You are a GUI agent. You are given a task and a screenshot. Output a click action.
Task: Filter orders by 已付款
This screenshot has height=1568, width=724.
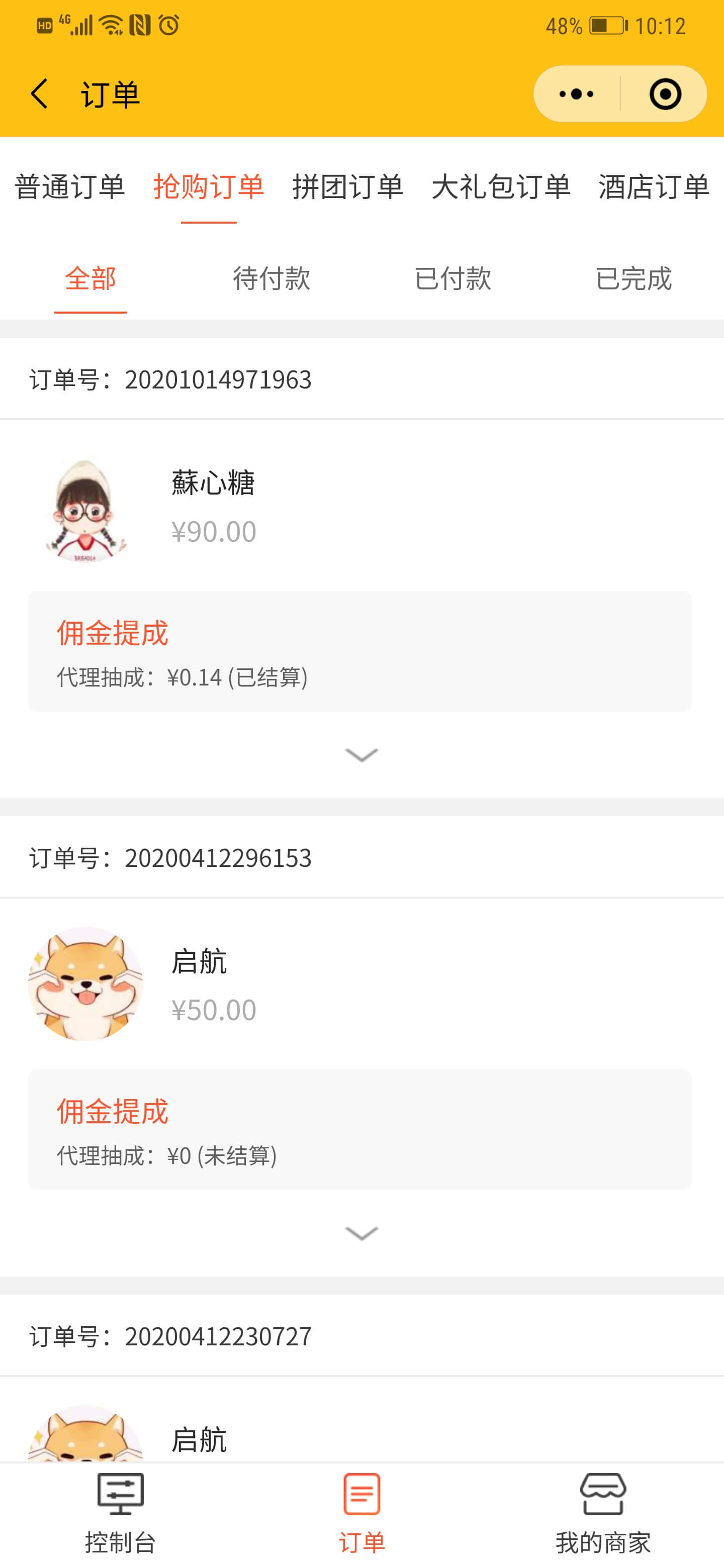(x=452, y=279)
